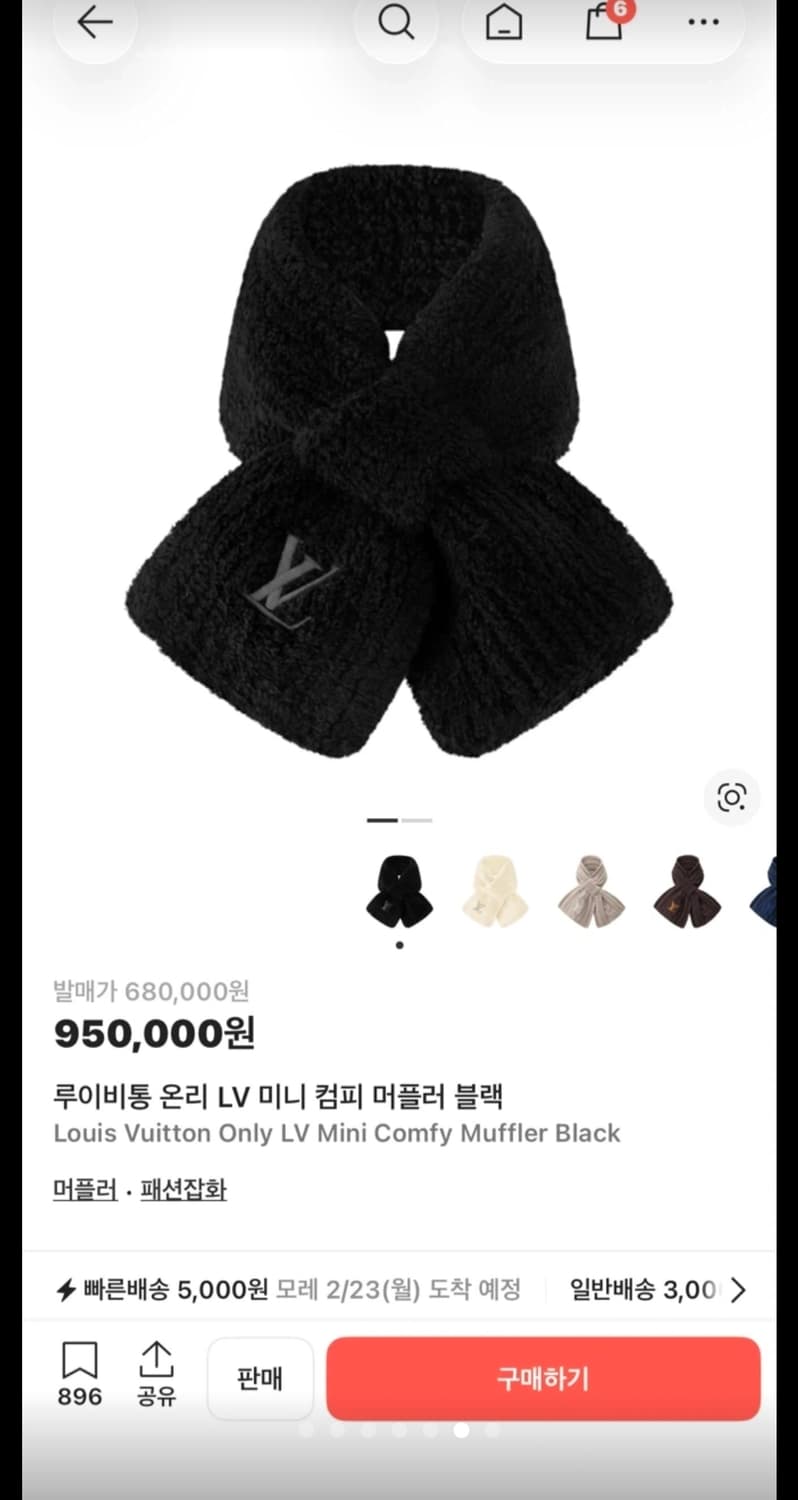798x1500 pixels.
Task: Tap the lightning fast-delivery icon
Action: tap(66, 1289)
